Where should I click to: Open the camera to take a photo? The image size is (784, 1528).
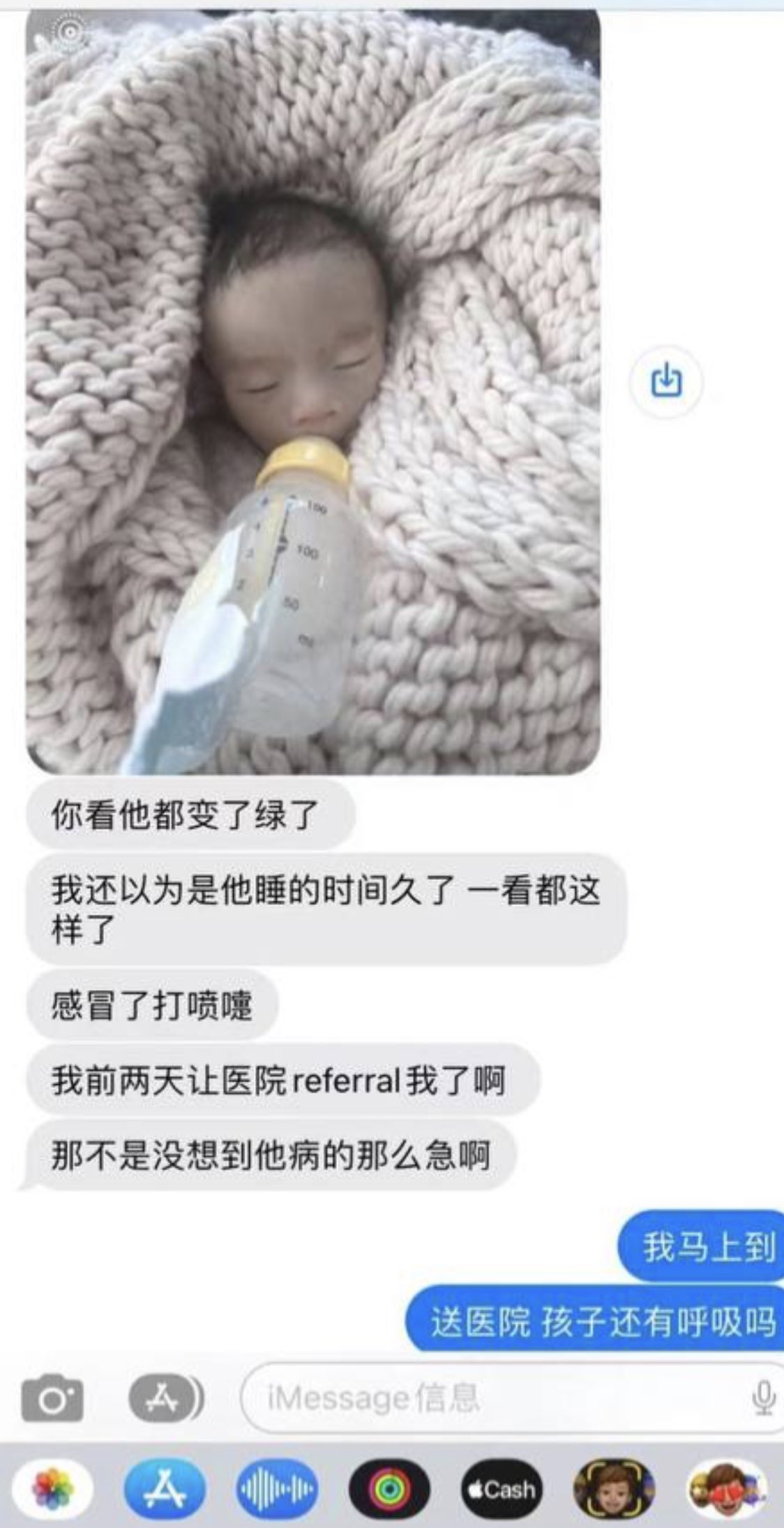click(x=52, y=1398)
